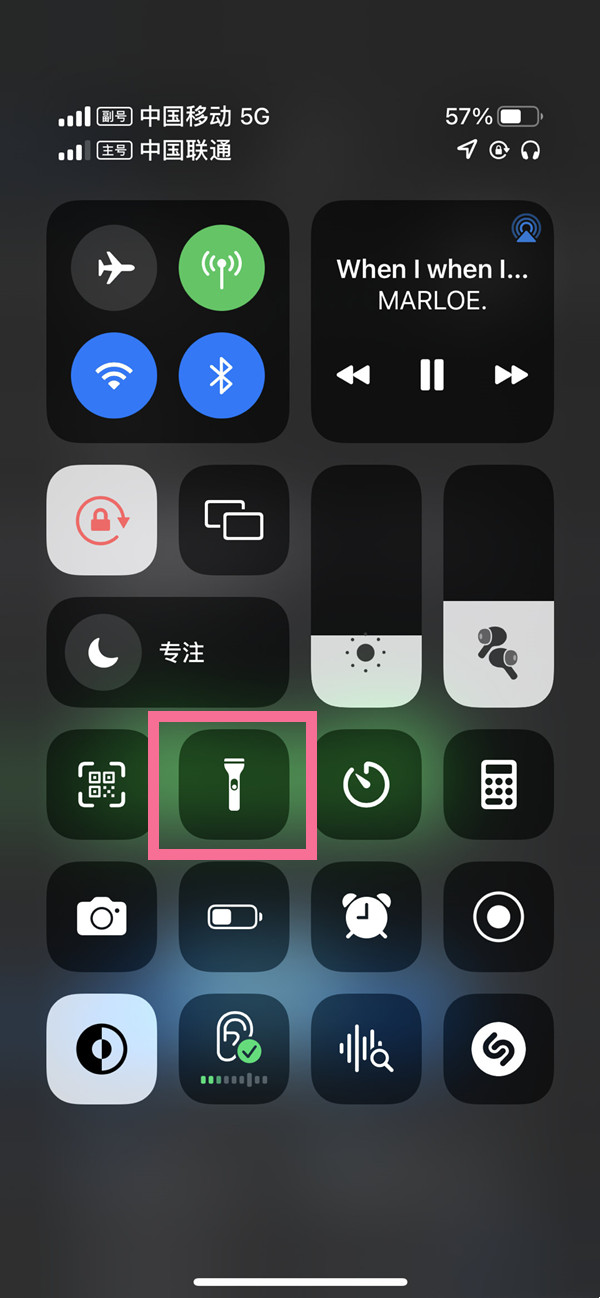
Task: Turn off Bluetooth
Action: pos(222,376)
